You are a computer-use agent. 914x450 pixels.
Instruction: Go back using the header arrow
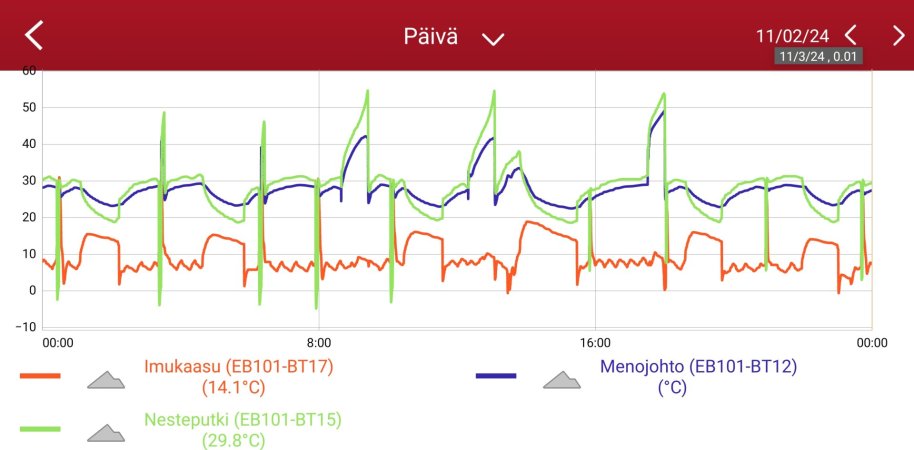(x=34, y=36)
